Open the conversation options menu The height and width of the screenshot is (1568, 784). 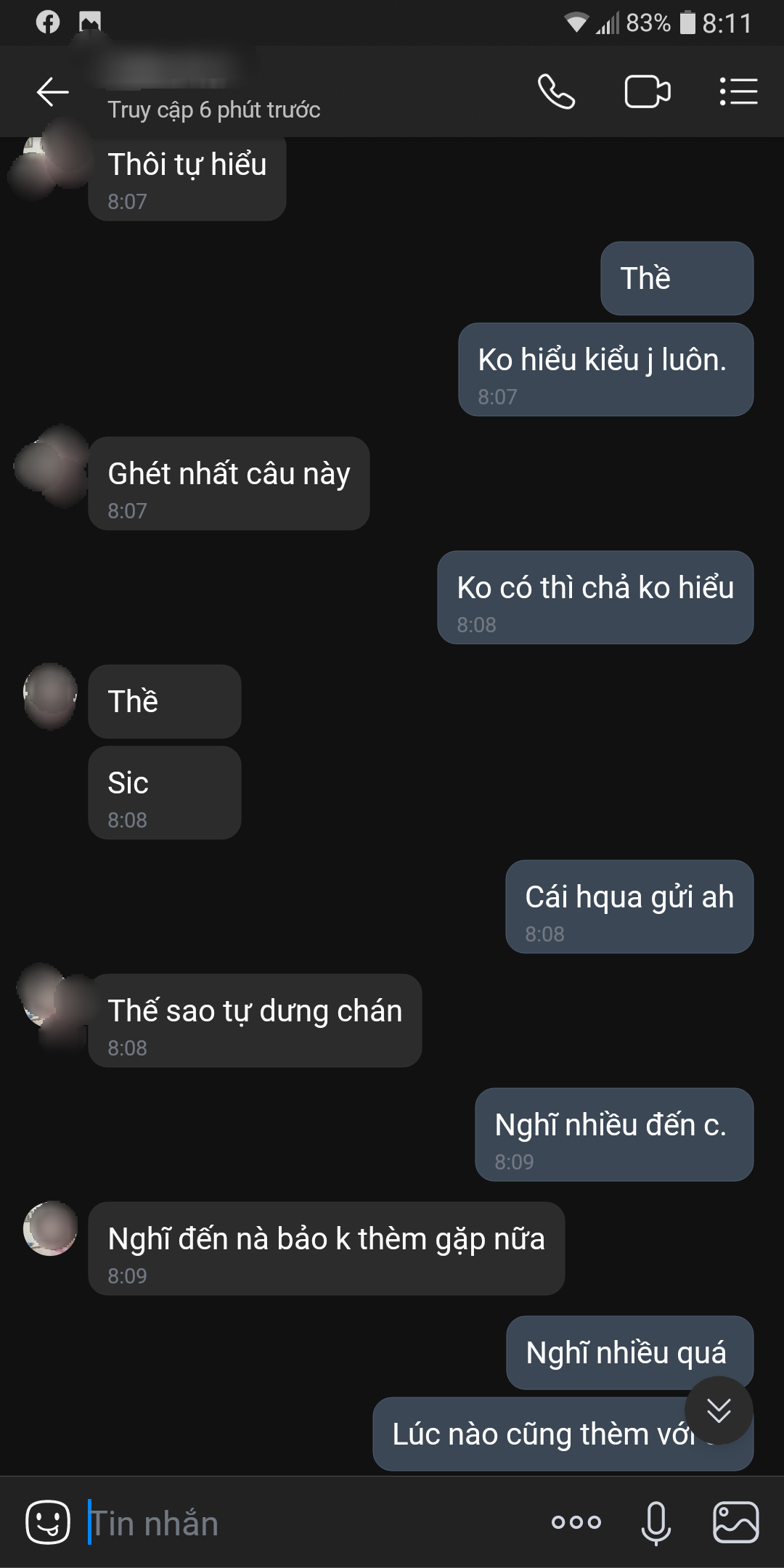pyautogui.click(x=738, y=92)
